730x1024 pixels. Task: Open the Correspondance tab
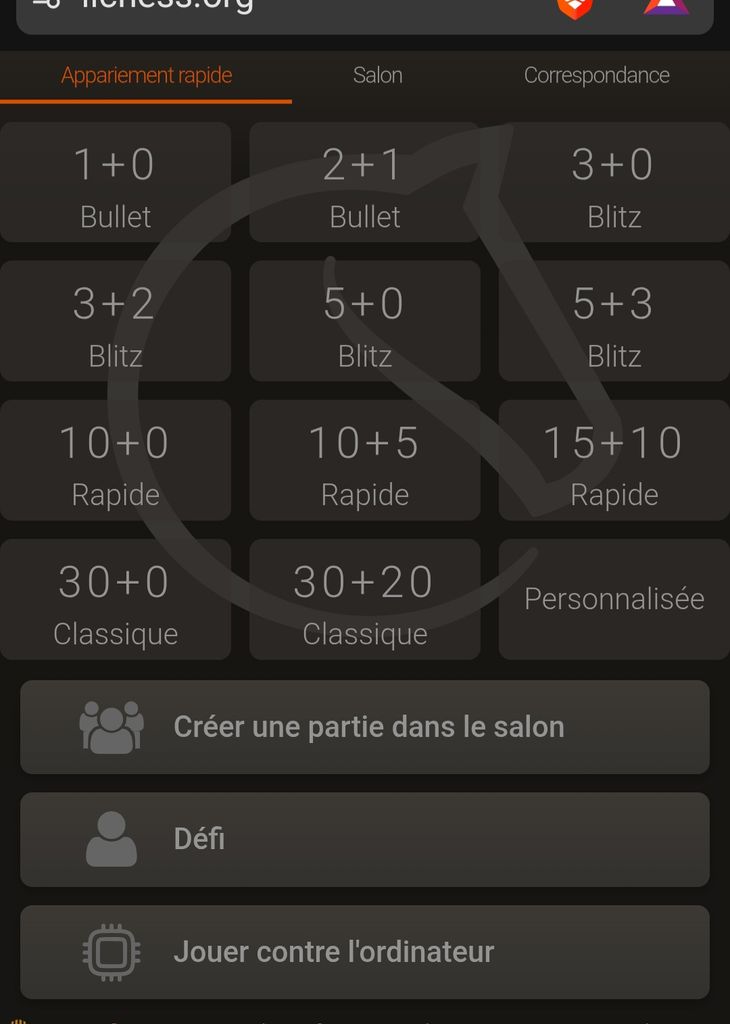[x=596, y=75]
